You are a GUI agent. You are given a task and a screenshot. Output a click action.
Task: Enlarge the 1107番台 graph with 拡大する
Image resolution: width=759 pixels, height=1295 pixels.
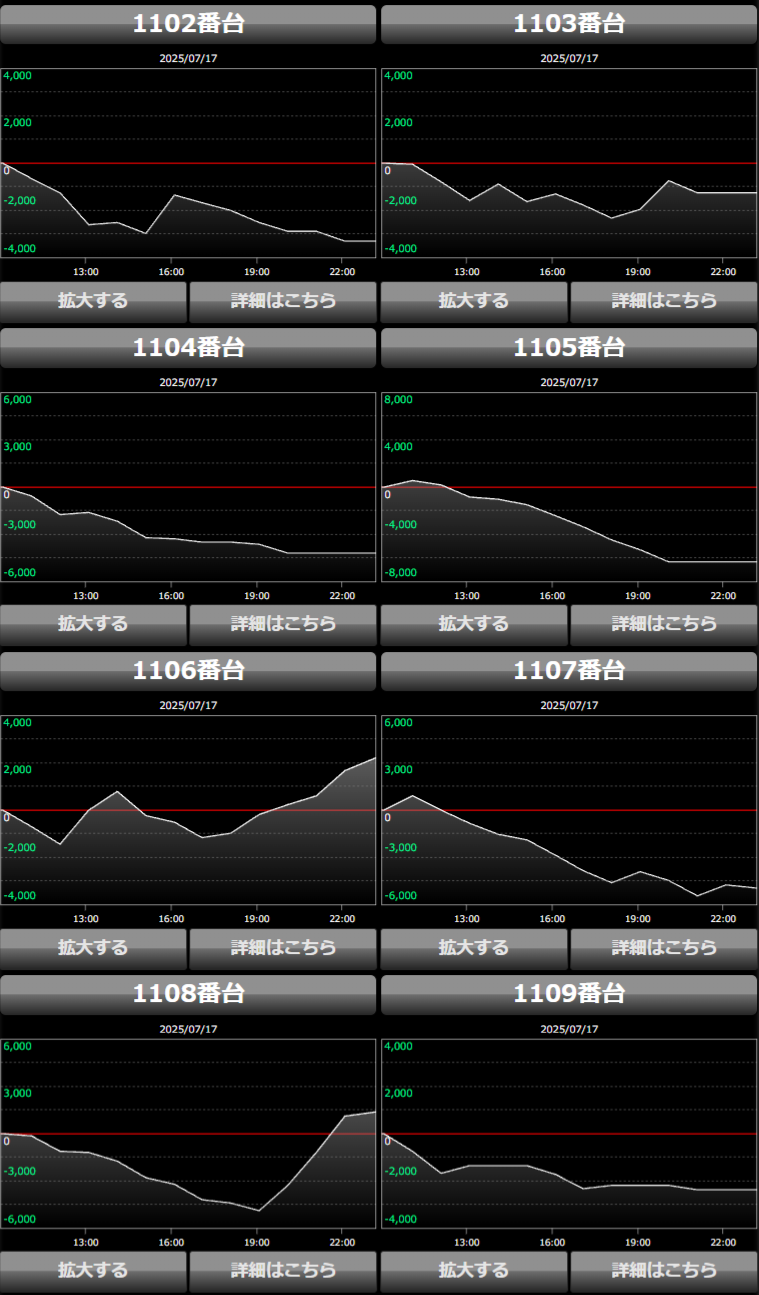[x=474, y=948]
